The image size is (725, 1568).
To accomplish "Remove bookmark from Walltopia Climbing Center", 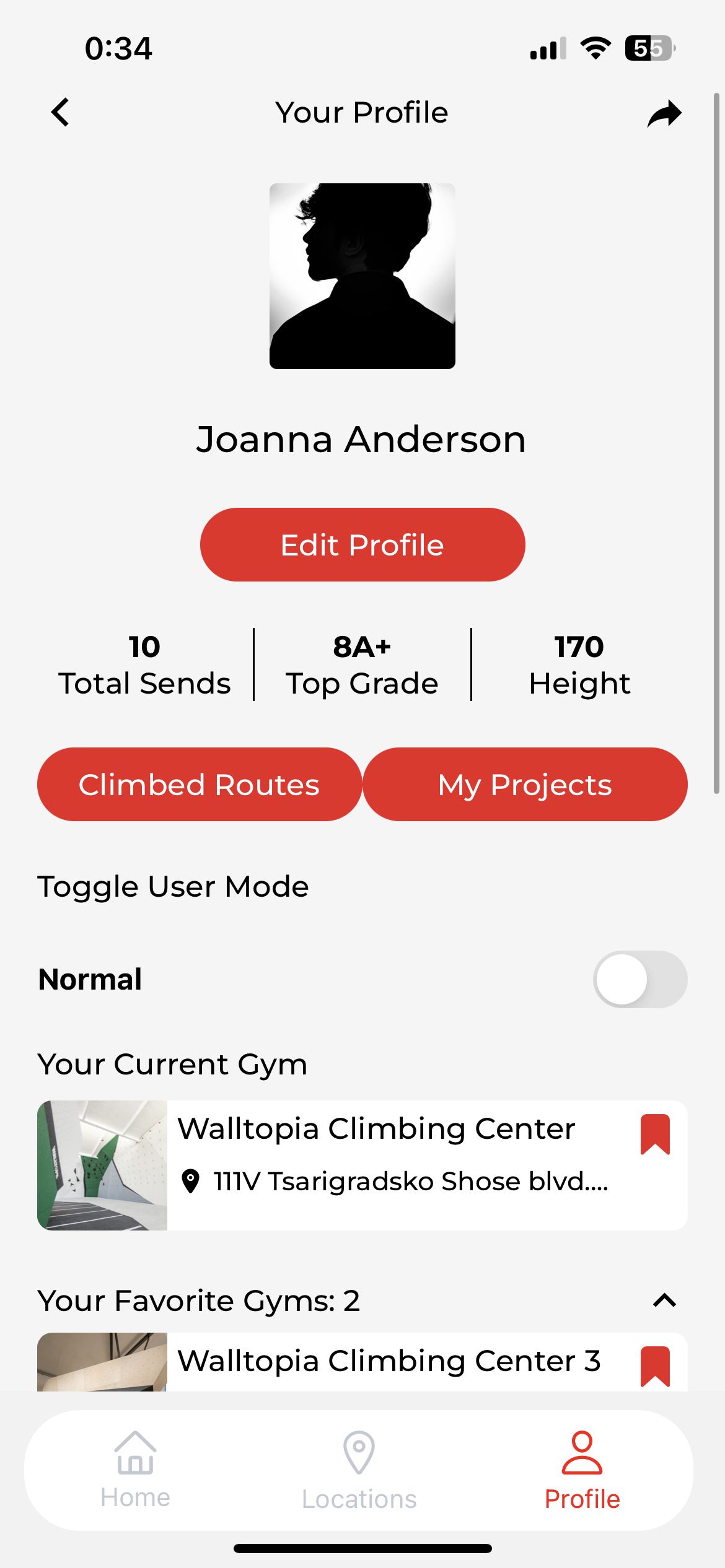I will (x=655, y=1135).
